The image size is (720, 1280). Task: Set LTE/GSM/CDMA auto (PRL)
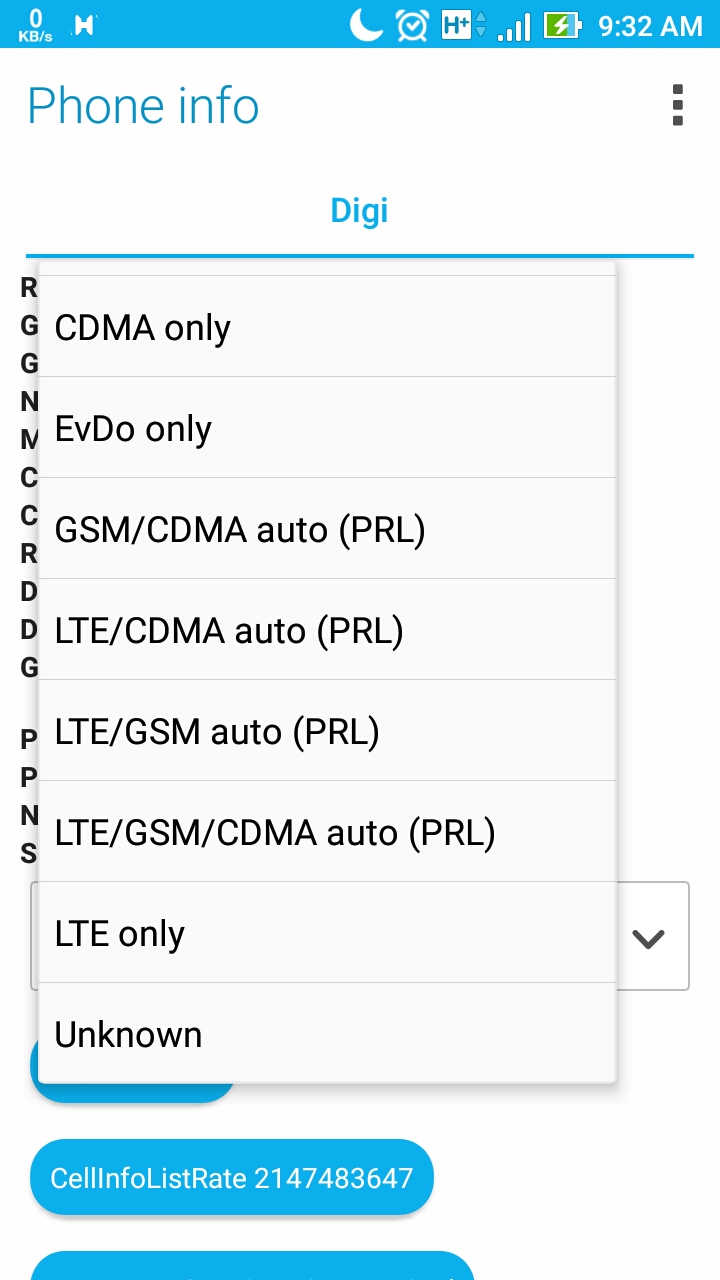point(326,833)
